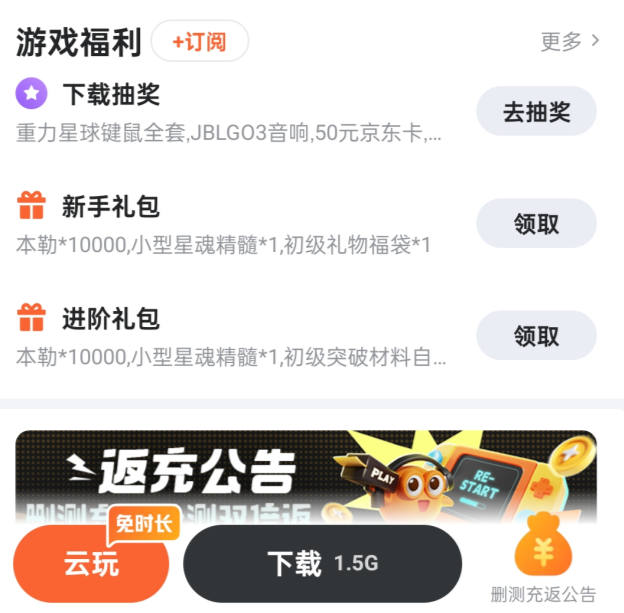
Task: Tap 去抽奖 for the download lottery
Action: click(x=536, y=112)
